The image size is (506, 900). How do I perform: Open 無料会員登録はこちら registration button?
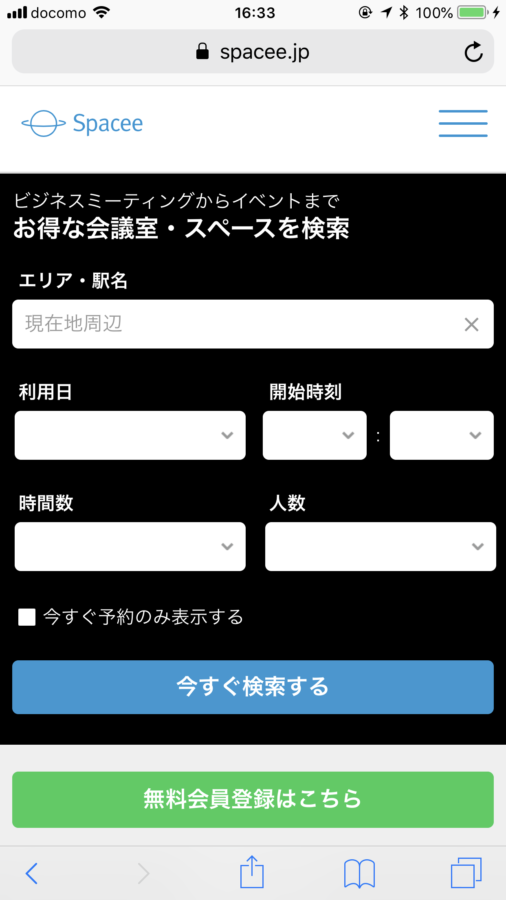click(252, 800)
